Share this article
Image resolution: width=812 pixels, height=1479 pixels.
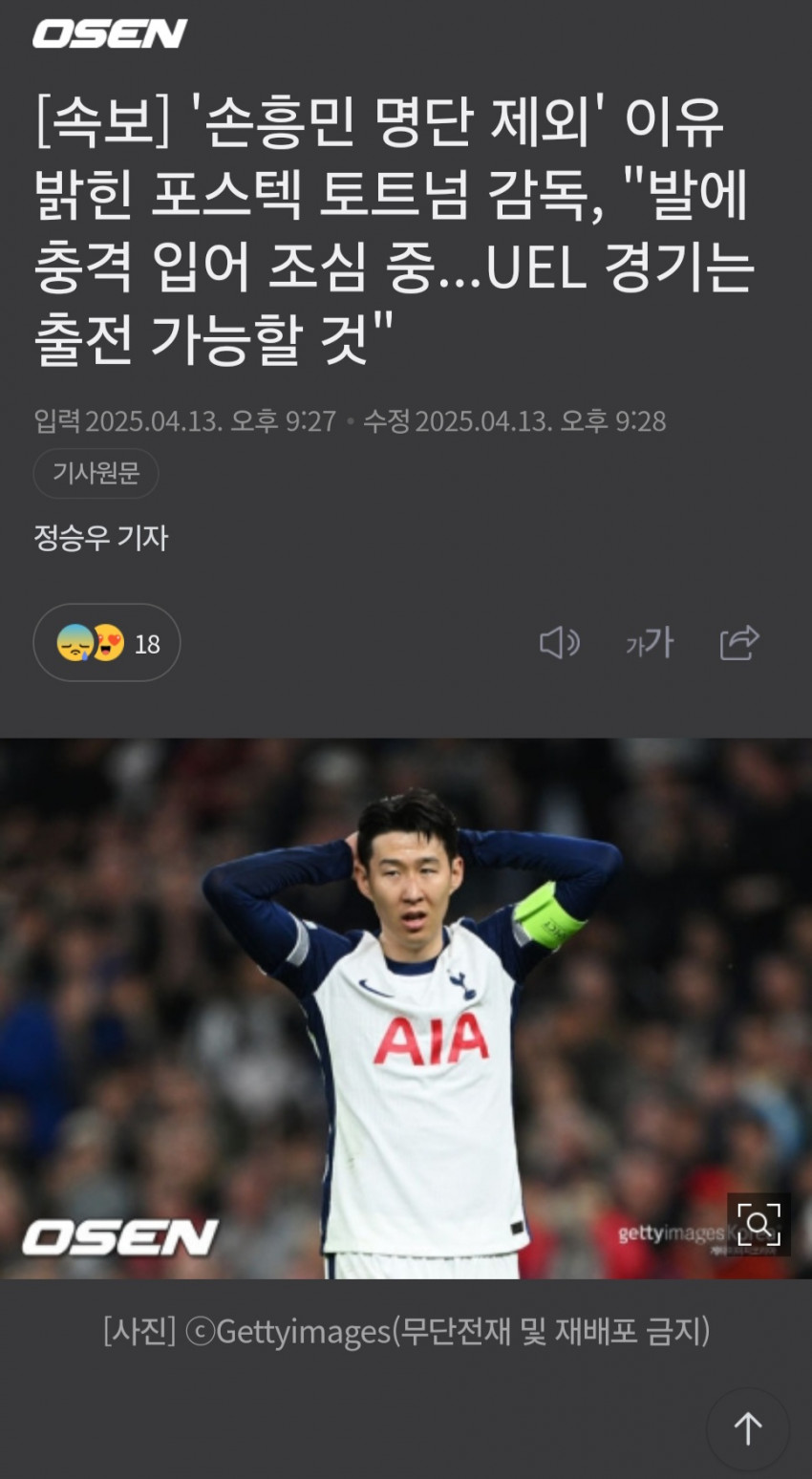click(739, 643)
